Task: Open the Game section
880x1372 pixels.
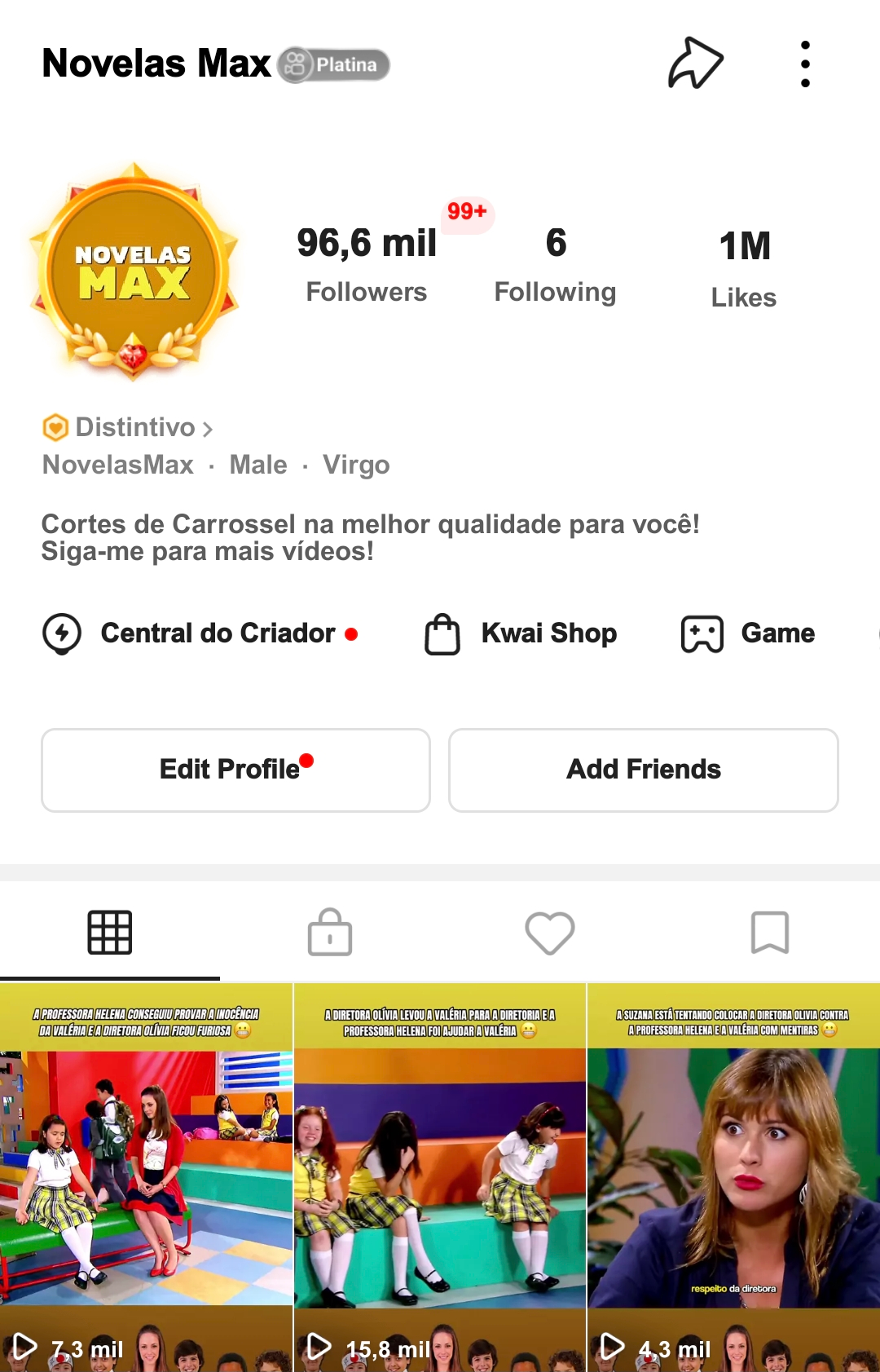Action: click(748, 633)
